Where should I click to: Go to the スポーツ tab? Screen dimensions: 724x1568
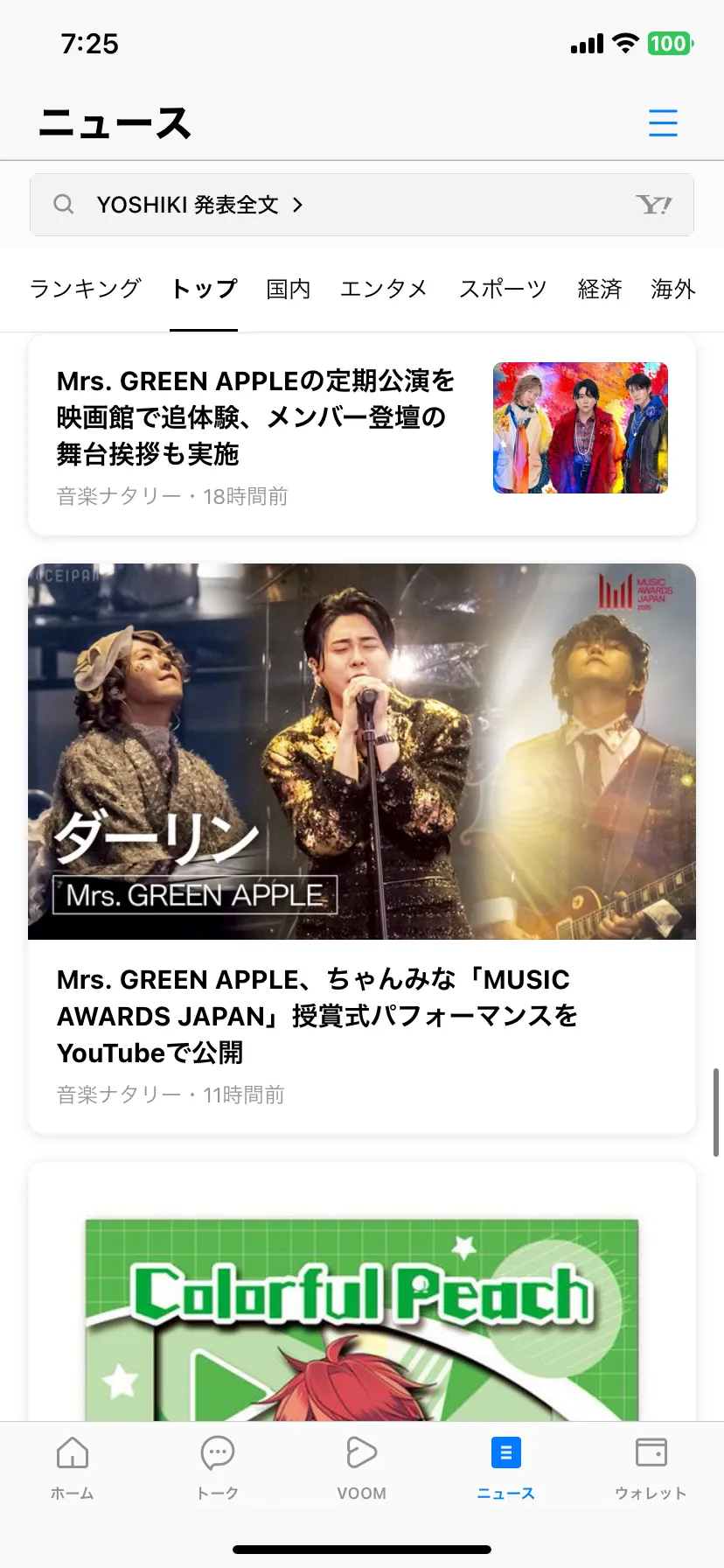(503, 289)
